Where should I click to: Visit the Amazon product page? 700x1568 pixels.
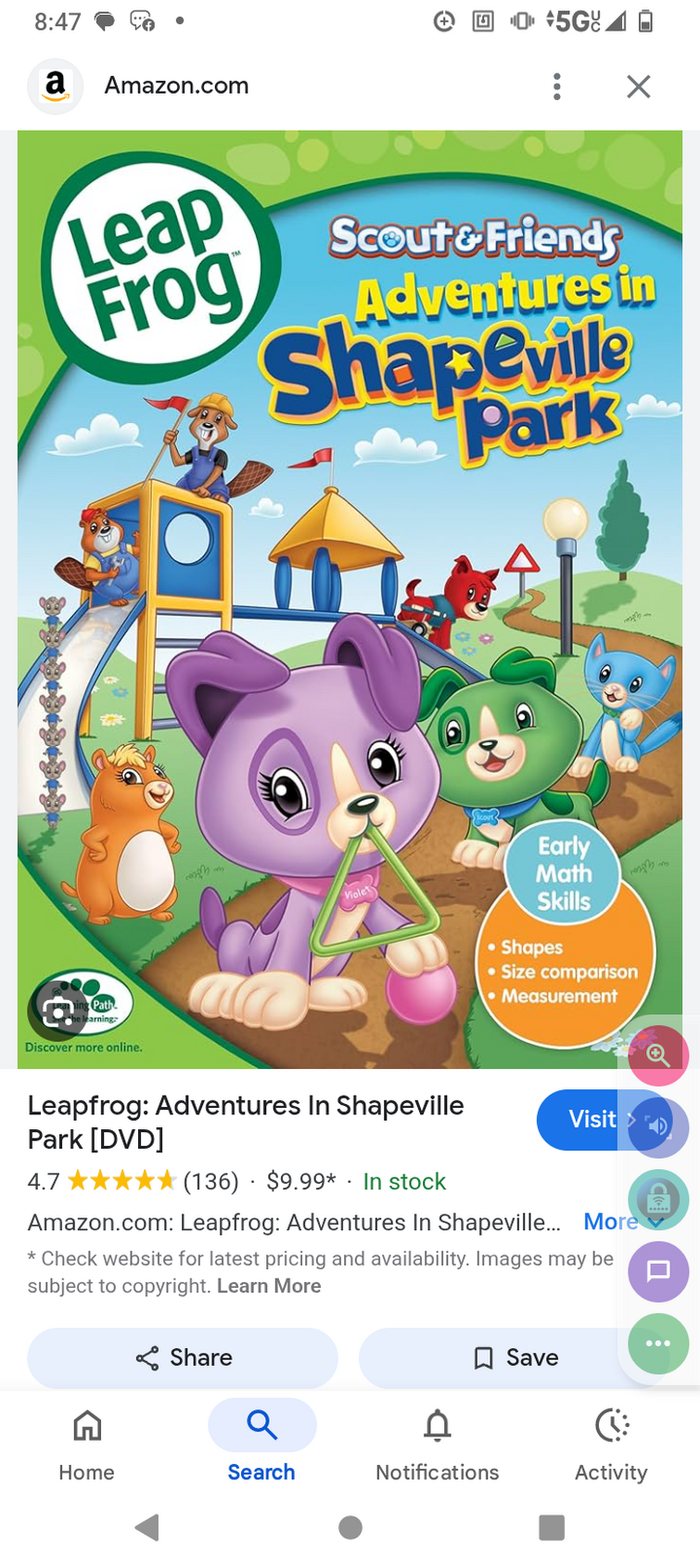(579, 1120)
